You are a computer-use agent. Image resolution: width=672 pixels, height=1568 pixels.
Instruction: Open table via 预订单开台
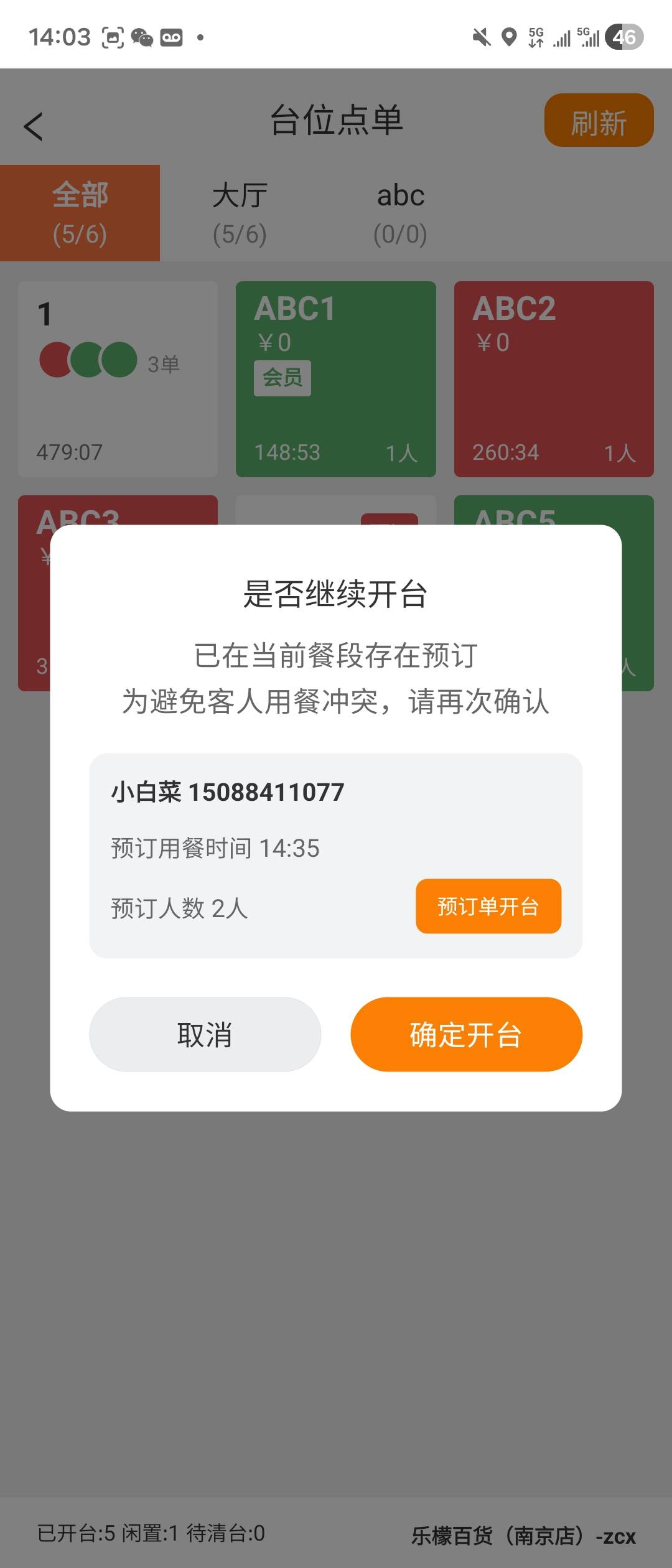[488, 906]
